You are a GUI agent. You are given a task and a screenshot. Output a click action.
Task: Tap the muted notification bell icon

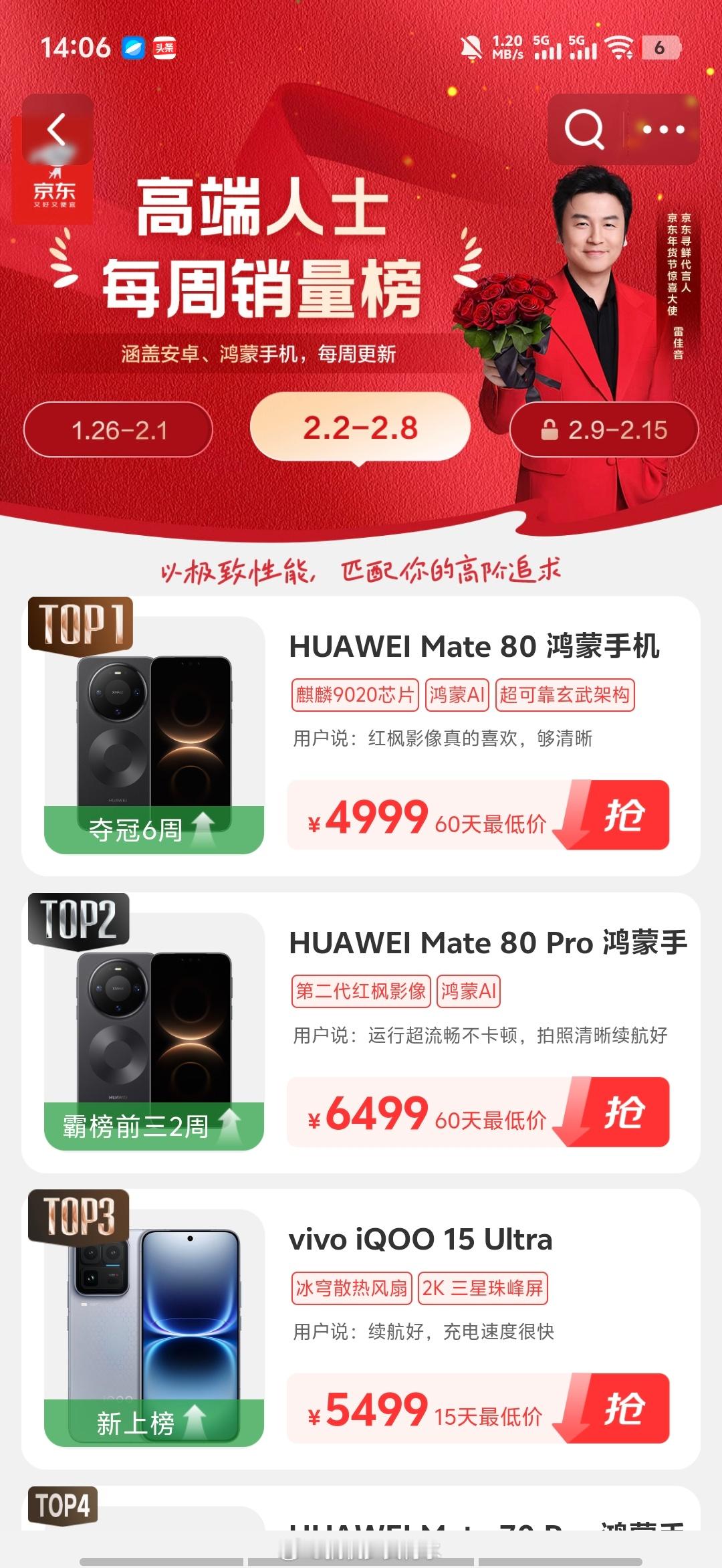472,47
